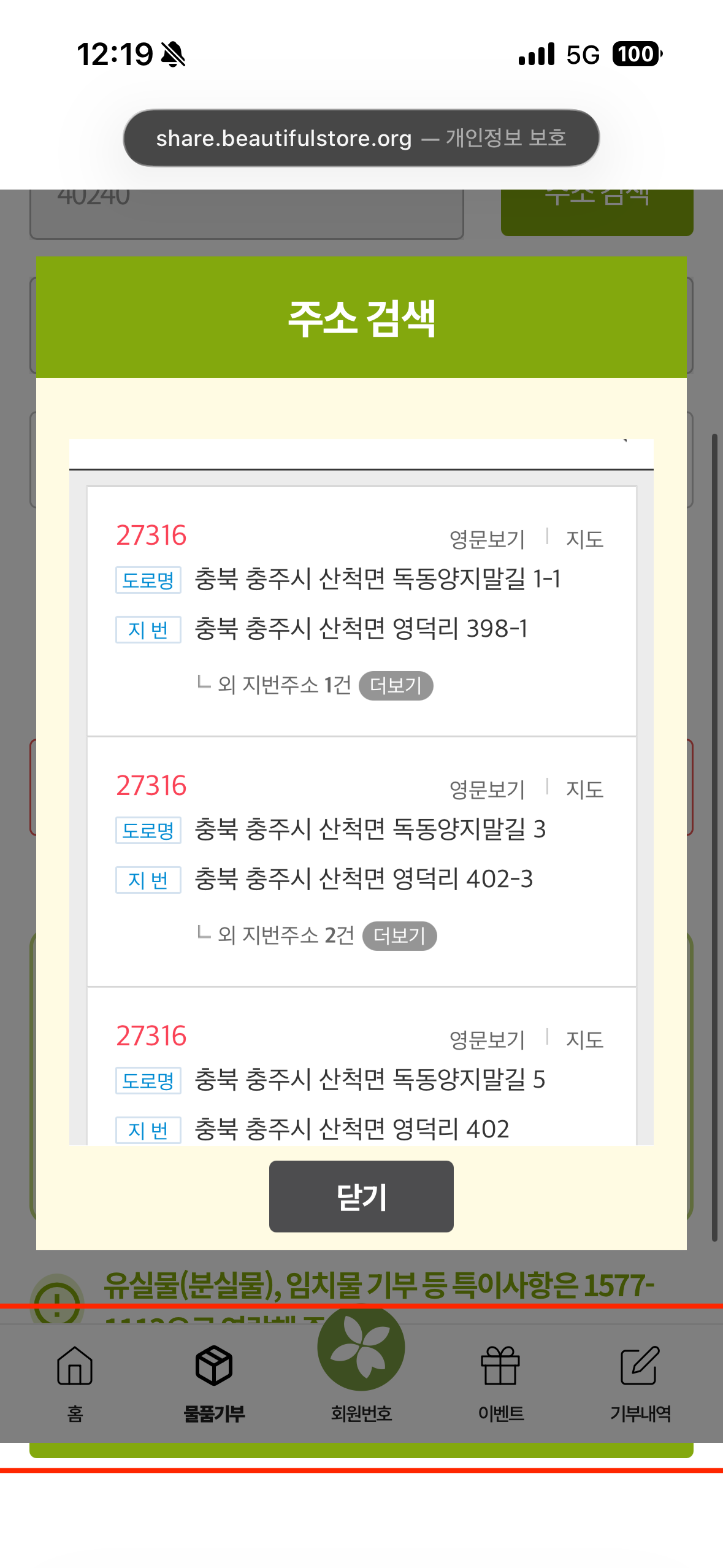
Task: Select address 독동양지말길 1-1
Action: [377, 578]
